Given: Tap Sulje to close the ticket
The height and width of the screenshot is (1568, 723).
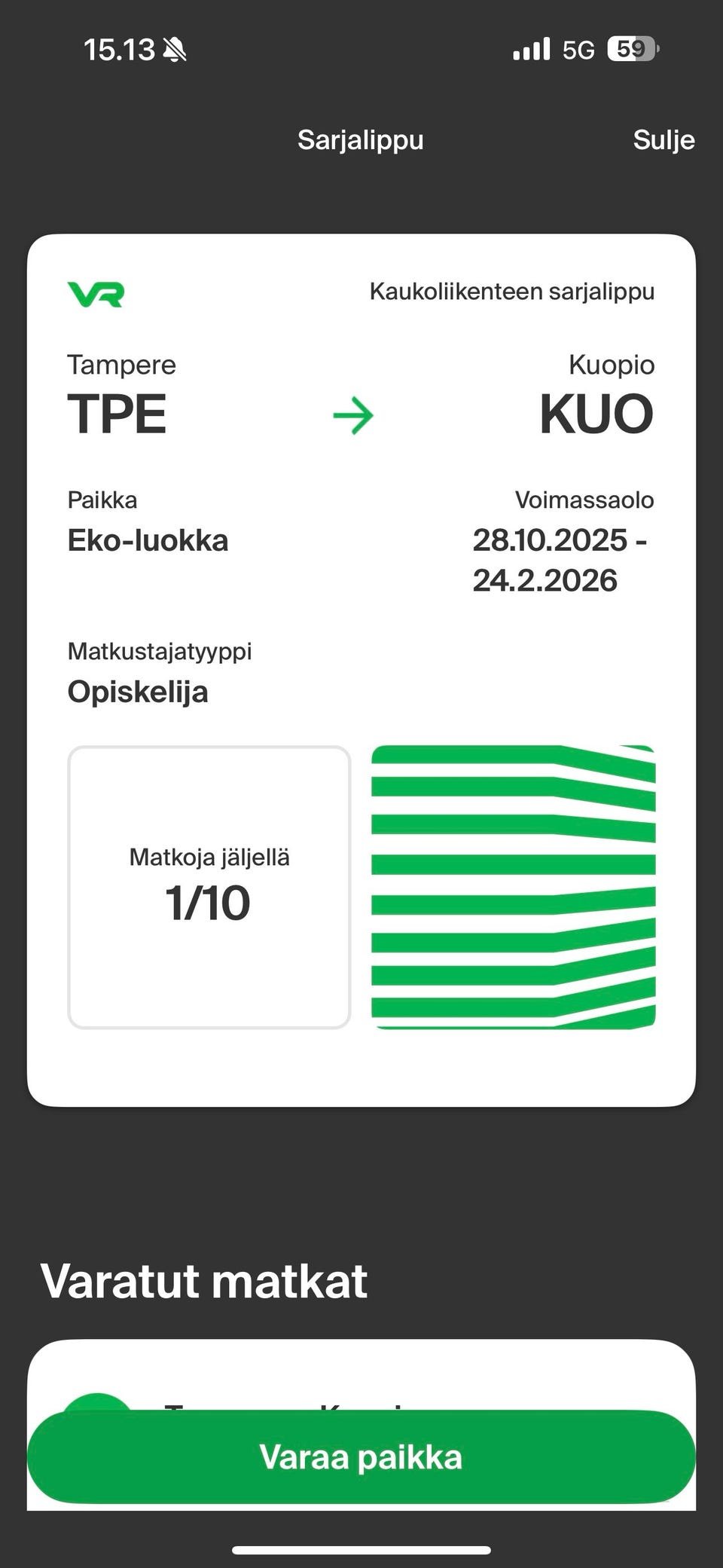Looking at the screenshot, I should point(664,139).
